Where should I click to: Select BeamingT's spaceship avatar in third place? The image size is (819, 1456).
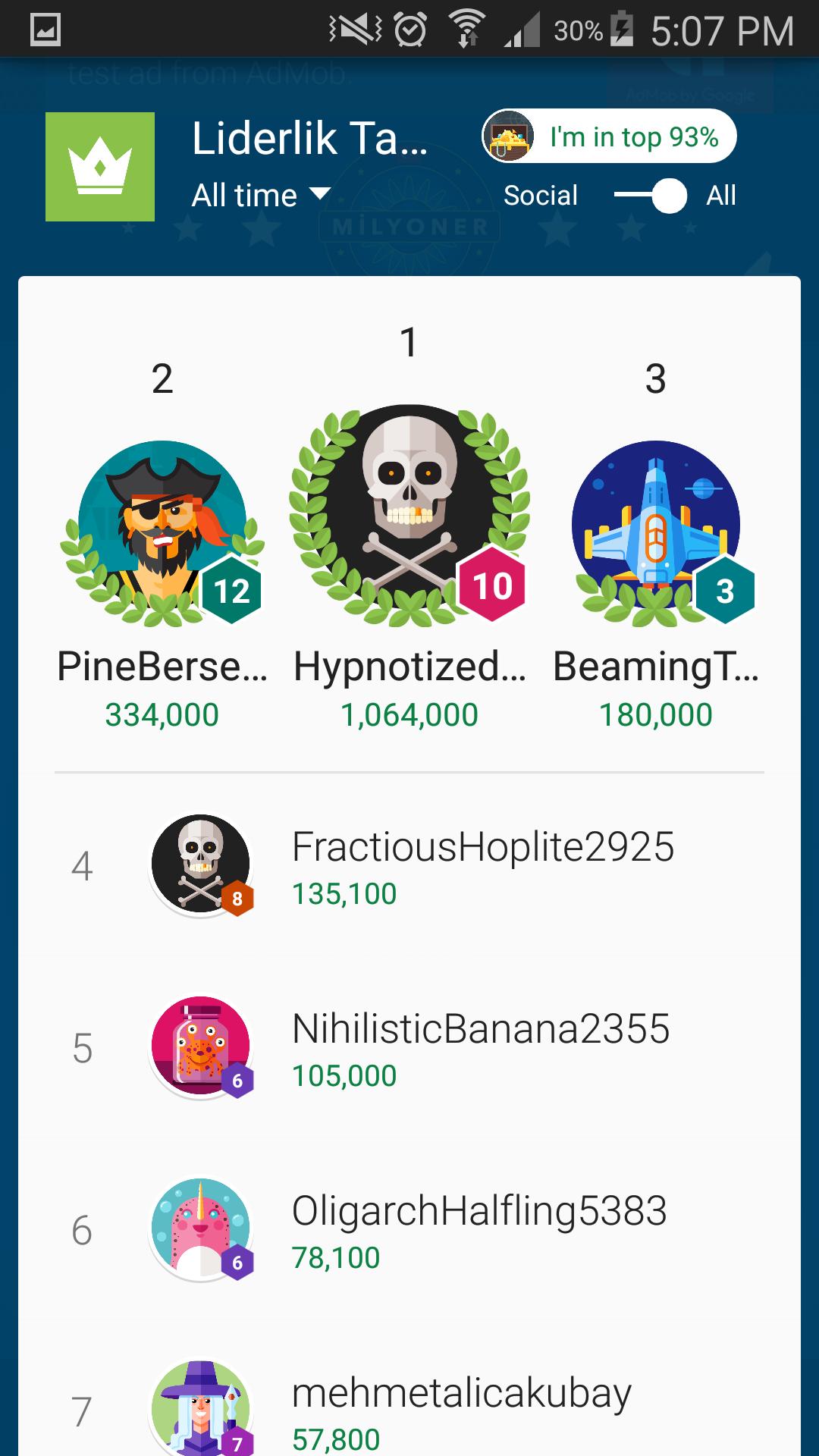(x=657, y=523)
